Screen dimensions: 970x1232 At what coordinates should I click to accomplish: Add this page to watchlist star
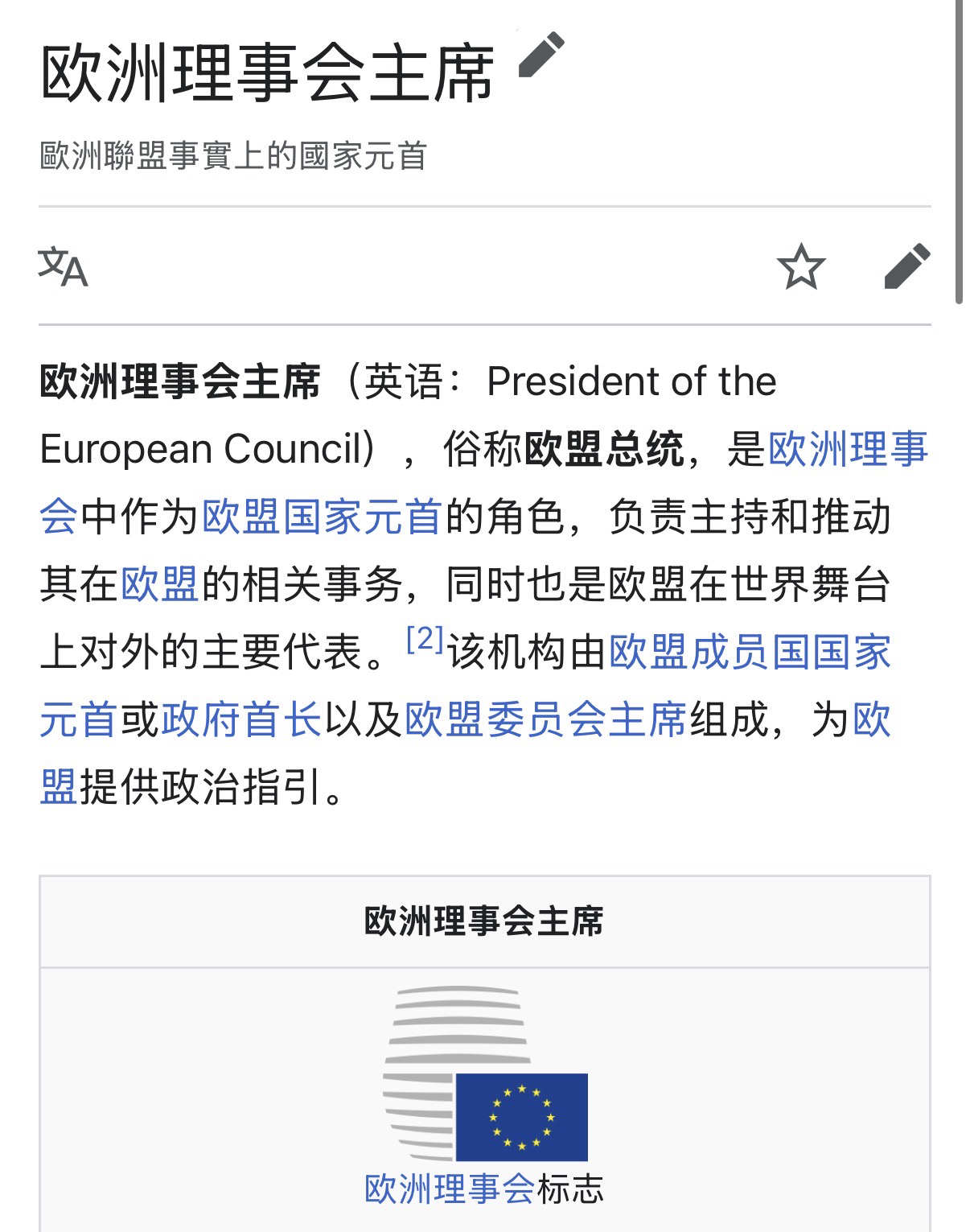pos(801,267)
